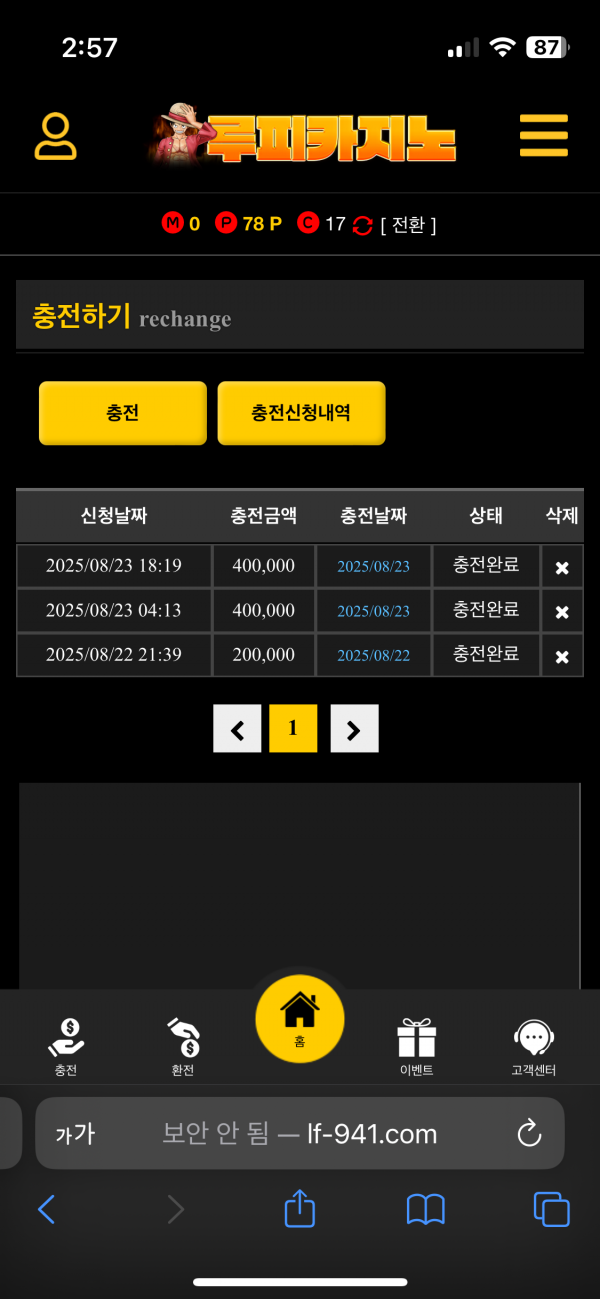Switch to the 충전 bottom tab
The width and height of the screenshot is (600, 1299).
point(66,1045)
